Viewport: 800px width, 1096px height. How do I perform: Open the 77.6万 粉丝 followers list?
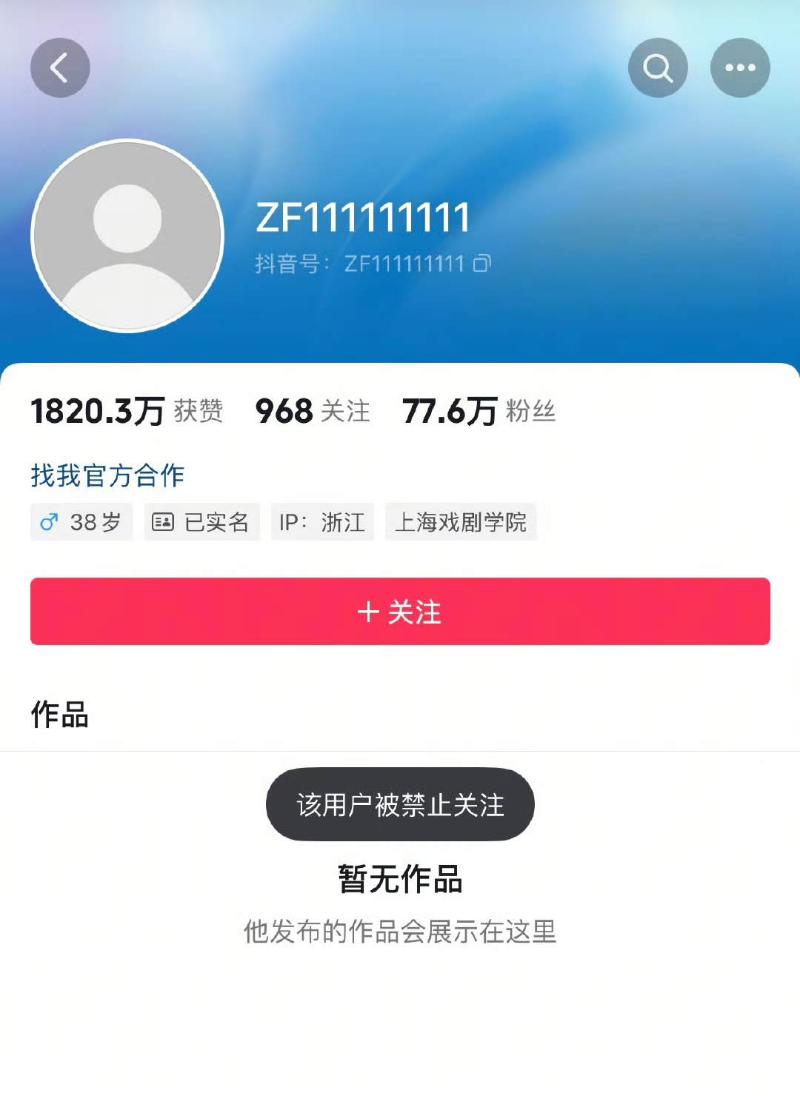pyautogui.click(x=478, y=410)
